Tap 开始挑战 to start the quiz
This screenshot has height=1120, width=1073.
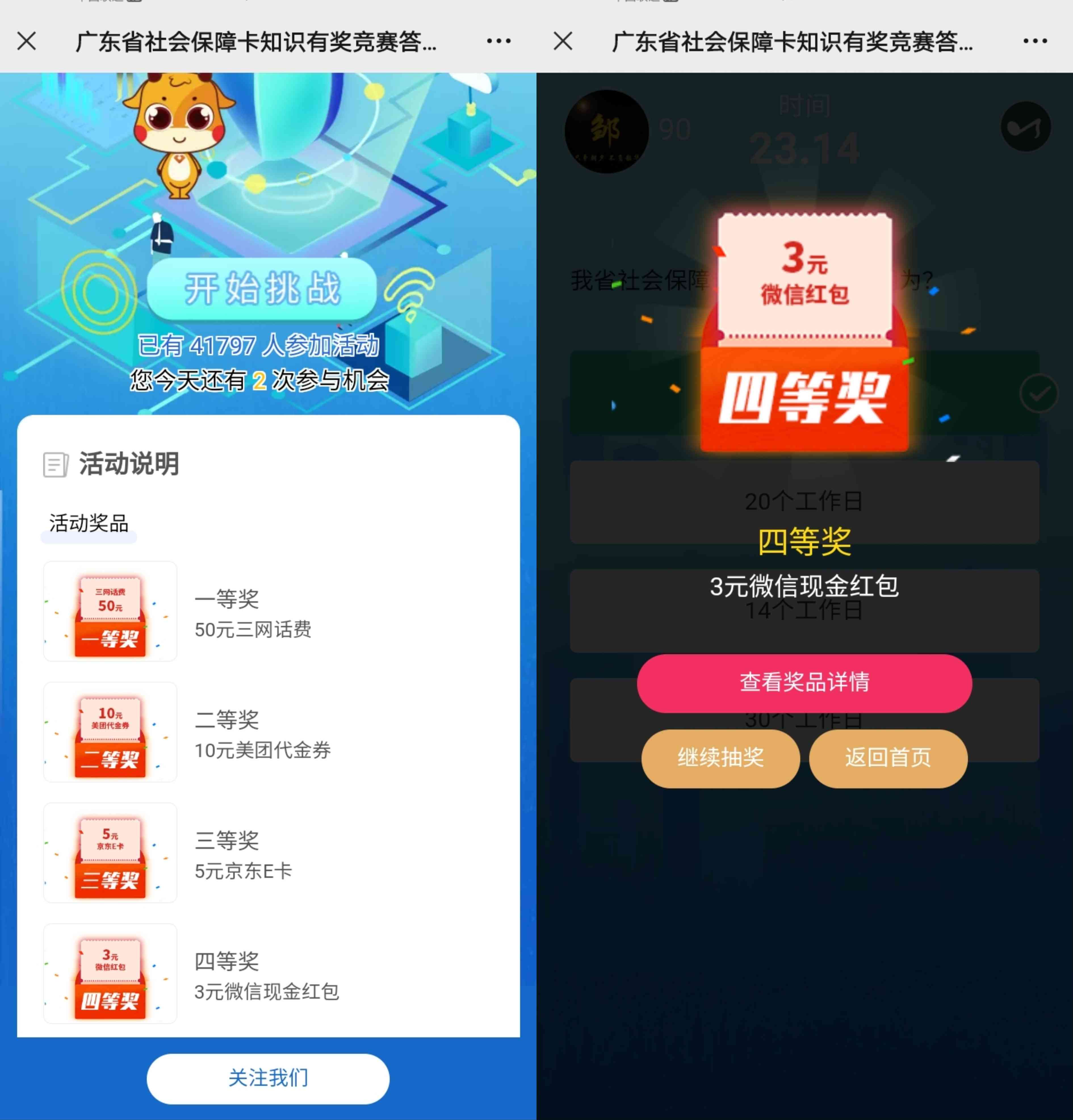[x=262, y=289]
